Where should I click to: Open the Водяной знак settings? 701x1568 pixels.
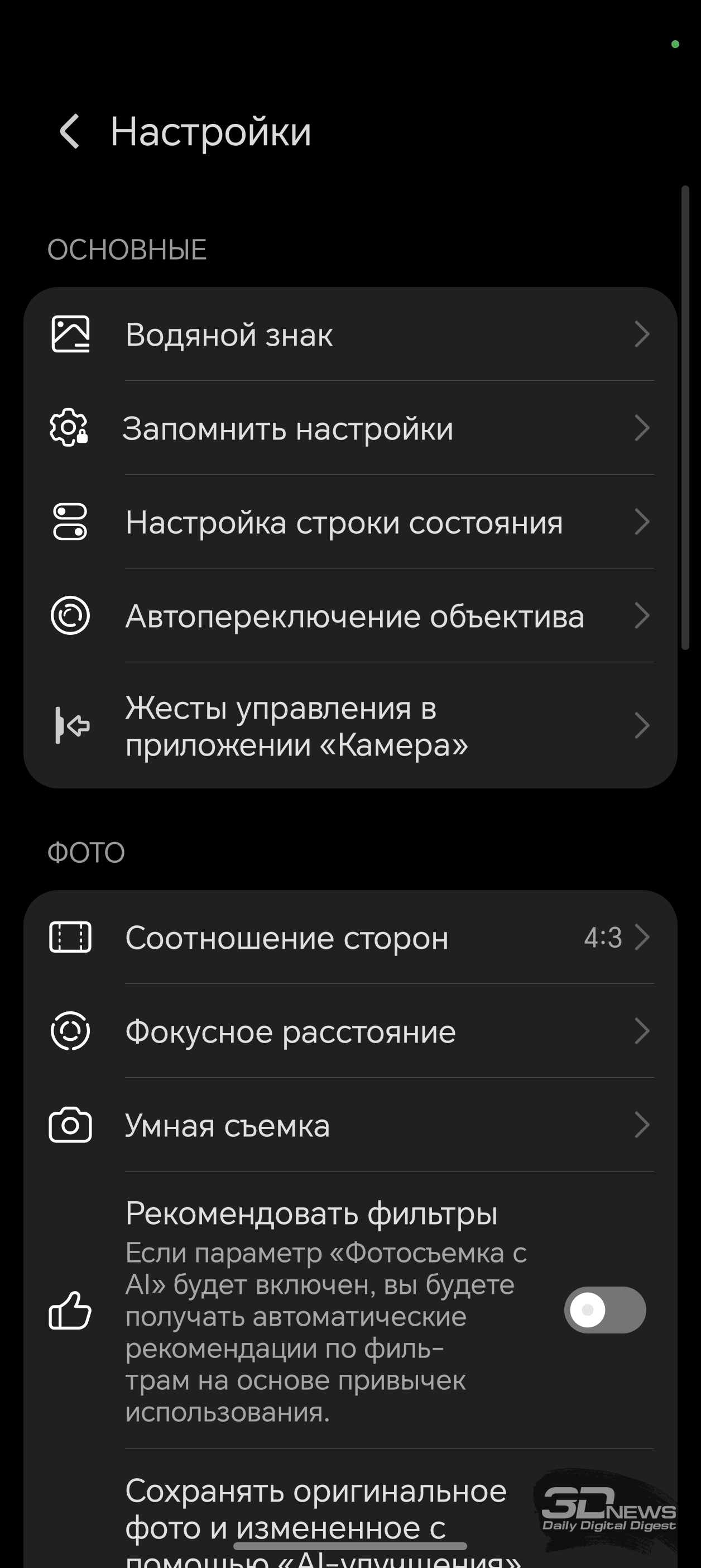[x=350, y=334]
